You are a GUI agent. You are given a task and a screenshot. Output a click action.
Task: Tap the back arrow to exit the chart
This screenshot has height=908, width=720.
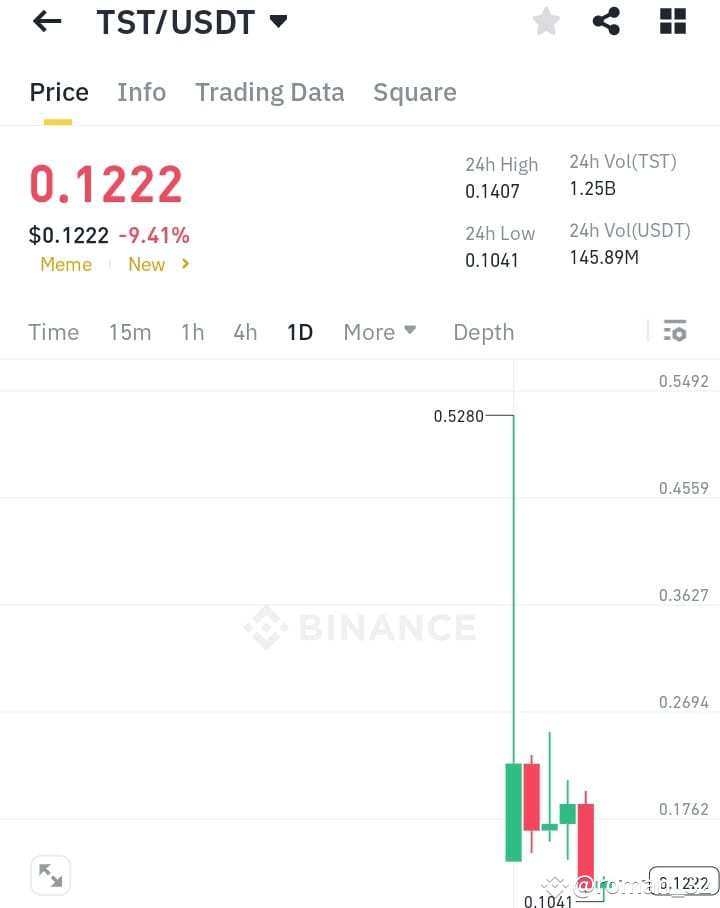pyautogui.click(x=47, y=21)
